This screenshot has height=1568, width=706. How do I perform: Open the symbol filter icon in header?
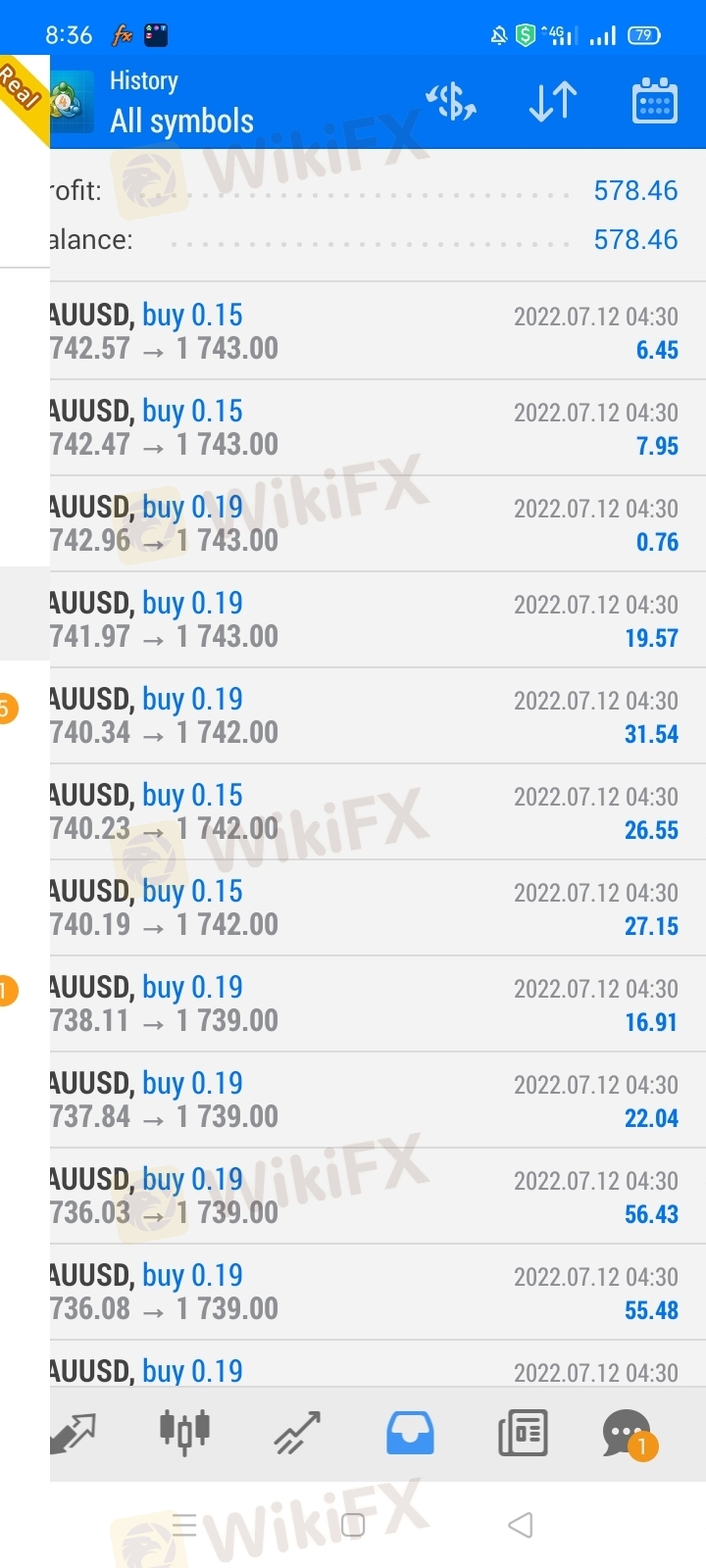pyautogui.click(x=451, y=102)
